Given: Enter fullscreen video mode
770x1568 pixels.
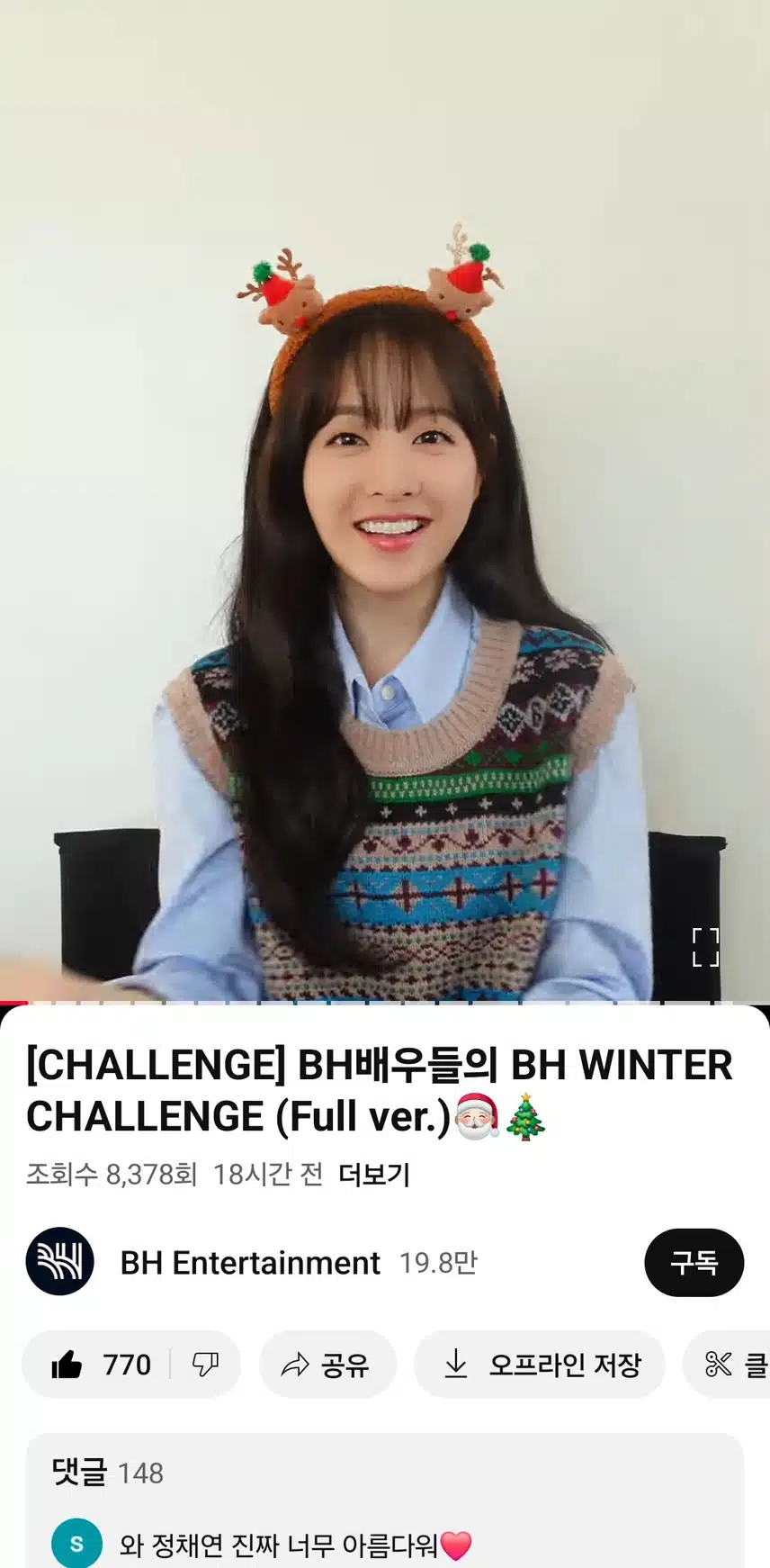Looking at the screenshot, I should click(705, 947).
